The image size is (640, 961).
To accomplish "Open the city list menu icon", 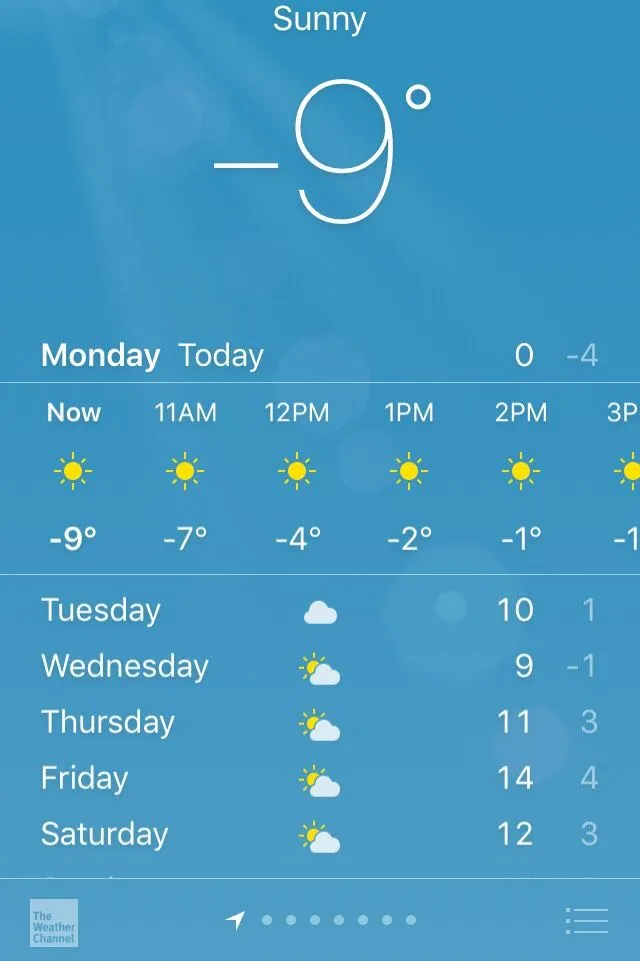I will pyautogui.click(x=586, y=920).
